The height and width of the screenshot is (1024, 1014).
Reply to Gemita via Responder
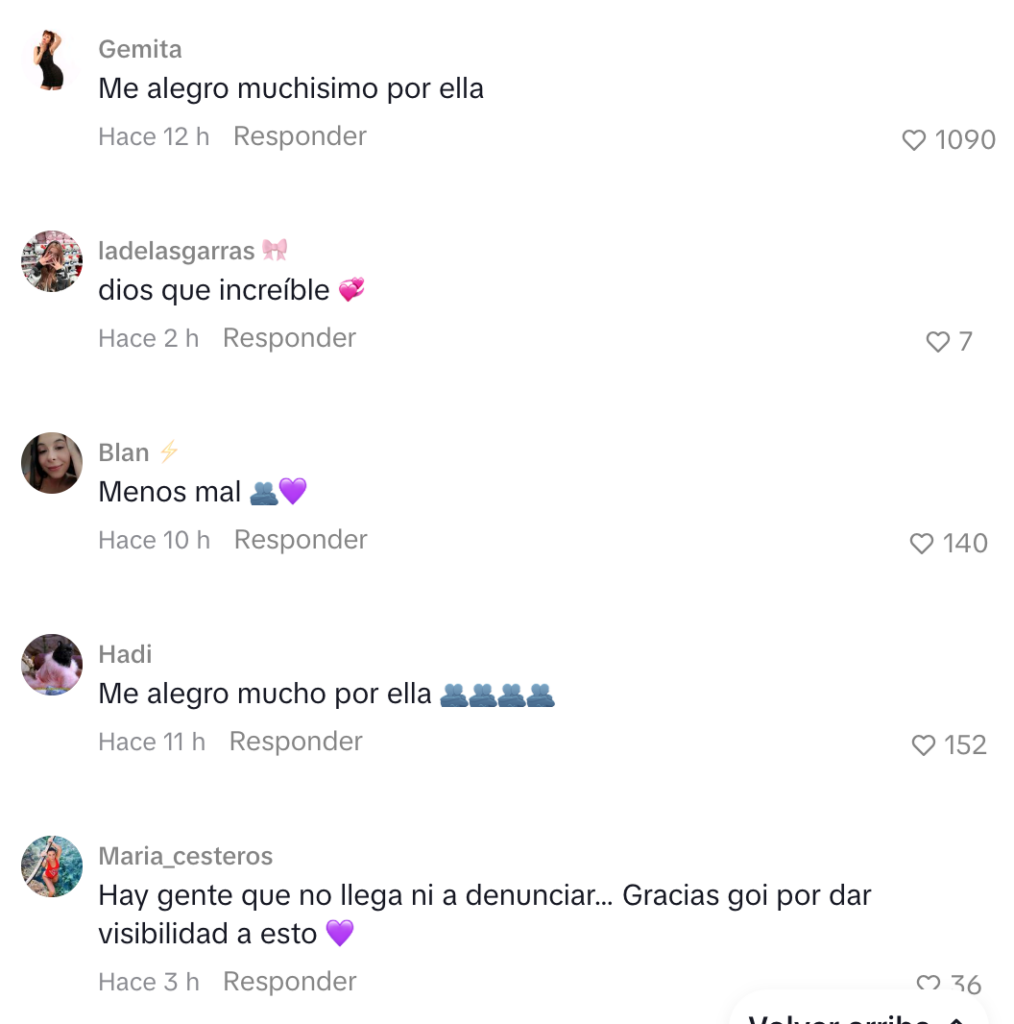299,136
